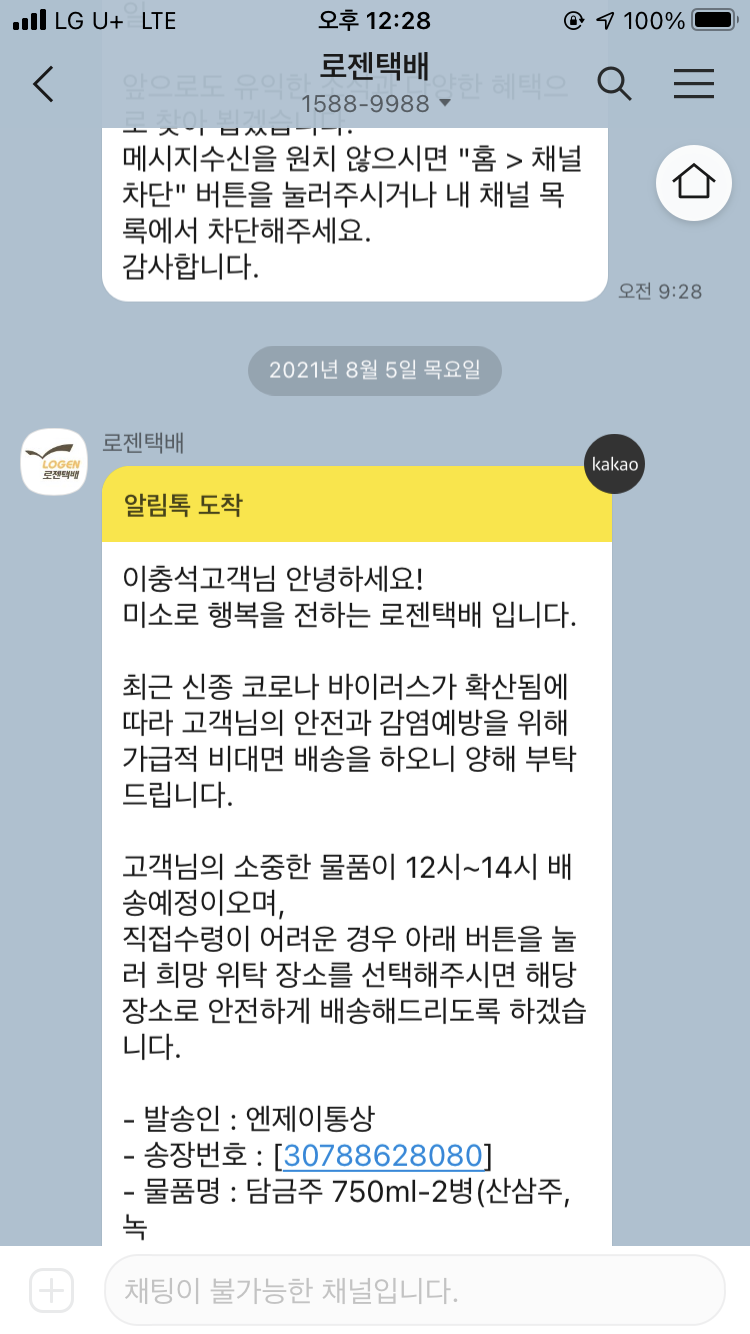Open the channel home button
Viewport: 750px width, 1334px height.
[694, 182]
